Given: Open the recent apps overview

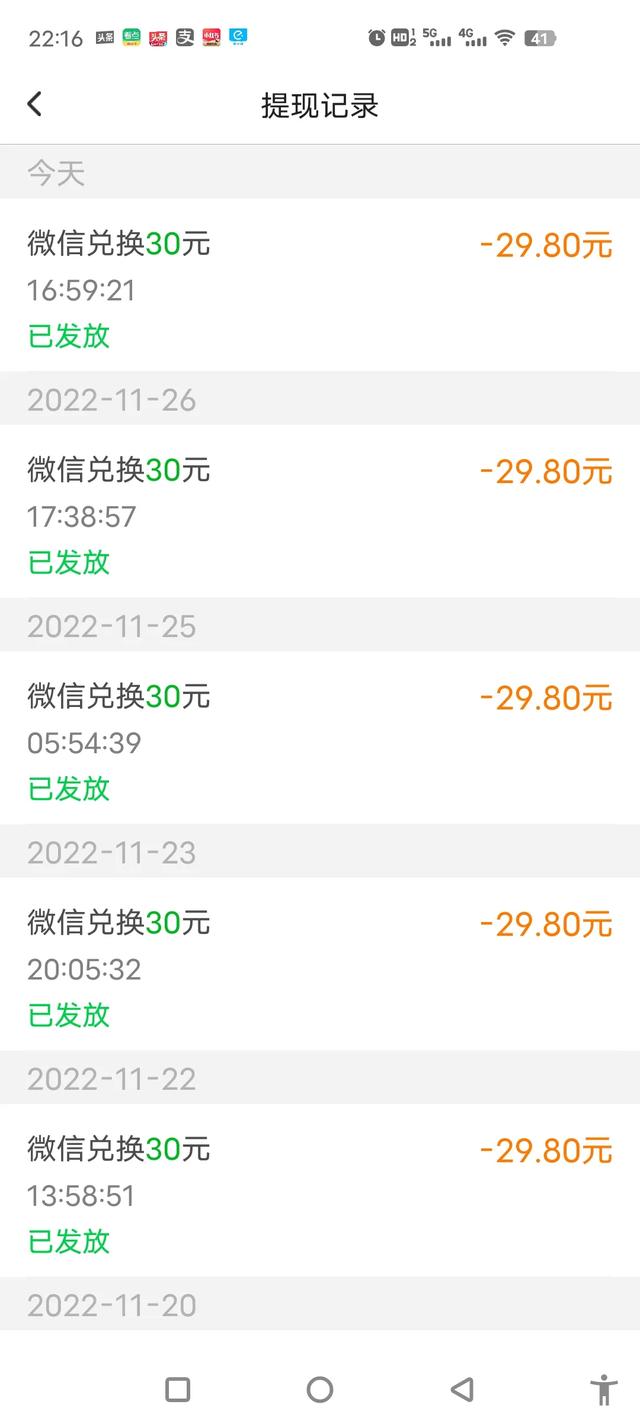Looking at the screenshot, I should [178, 1389].
